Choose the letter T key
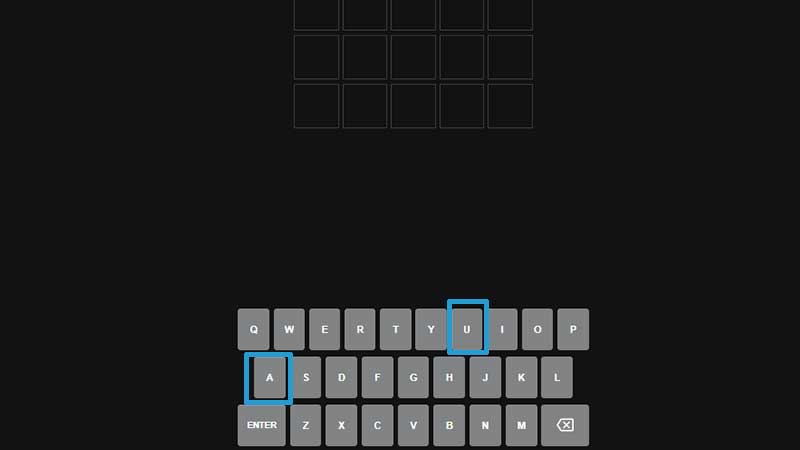The height and width of the screenshot is (450, 800). [x=396, y=329]
